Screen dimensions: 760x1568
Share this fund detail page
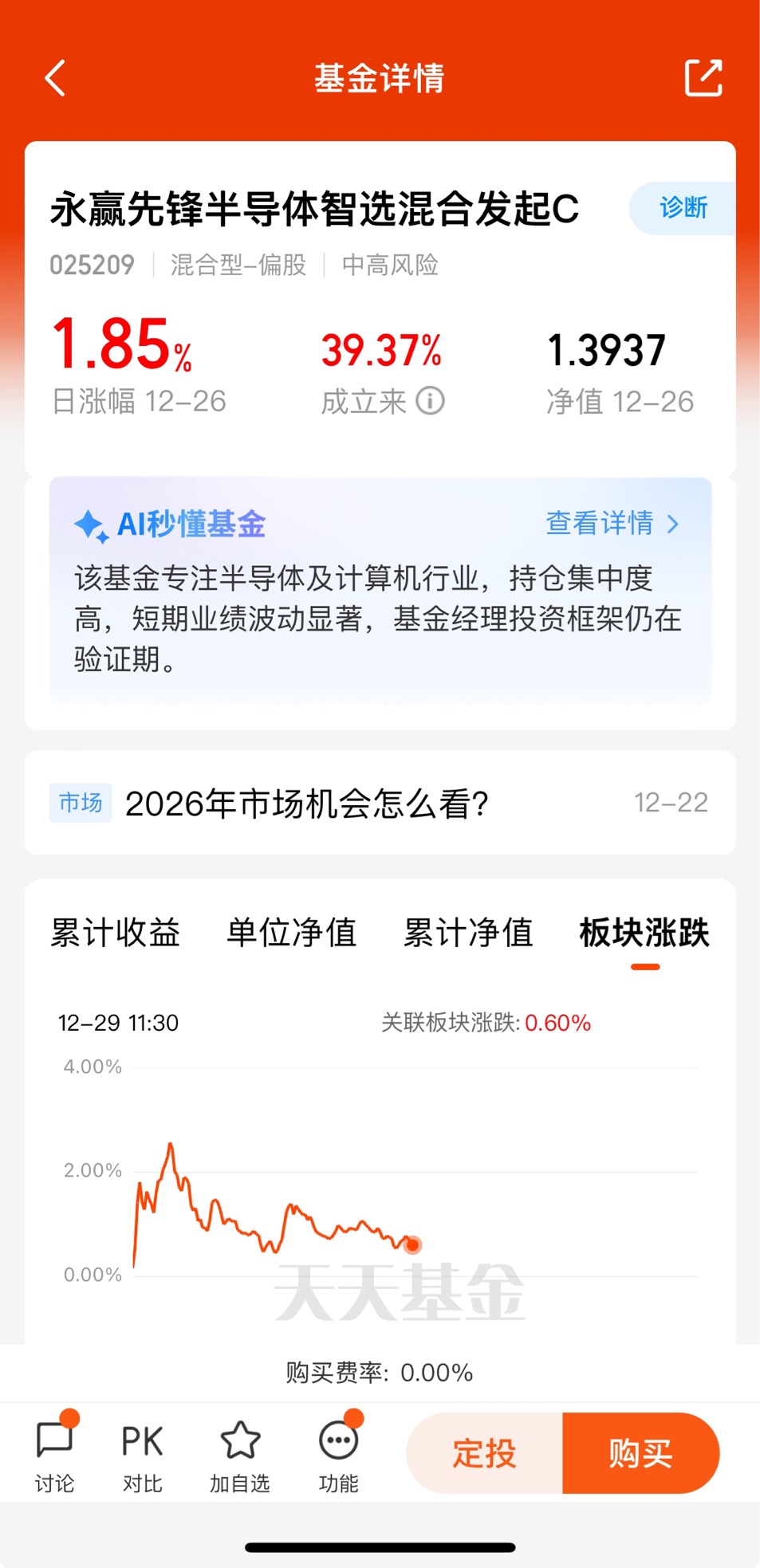click(703, 78)
